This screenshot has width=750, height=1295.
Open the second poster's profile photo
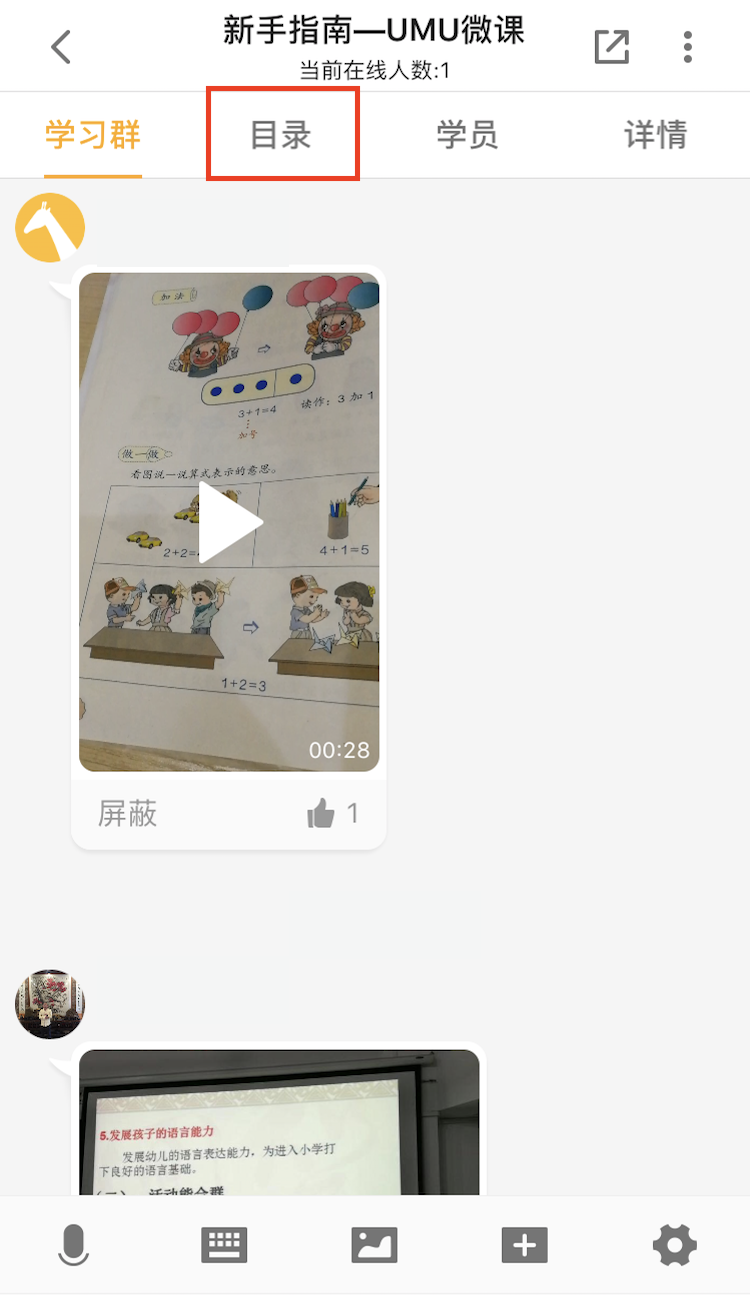[50, 1003]
